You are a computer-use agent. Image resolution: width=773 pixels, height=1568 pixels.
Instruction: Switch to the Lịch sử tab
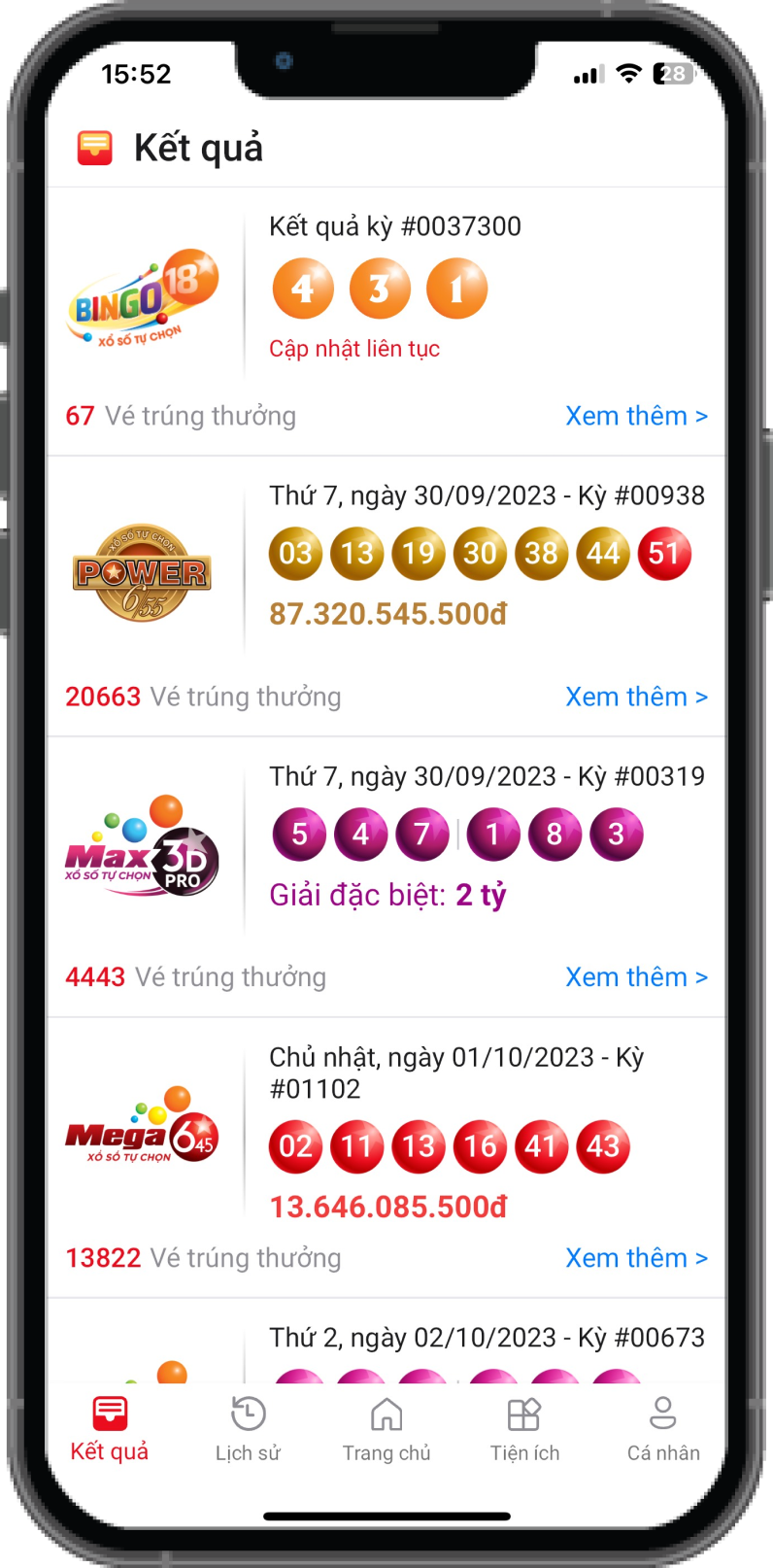coord(248,1428)
